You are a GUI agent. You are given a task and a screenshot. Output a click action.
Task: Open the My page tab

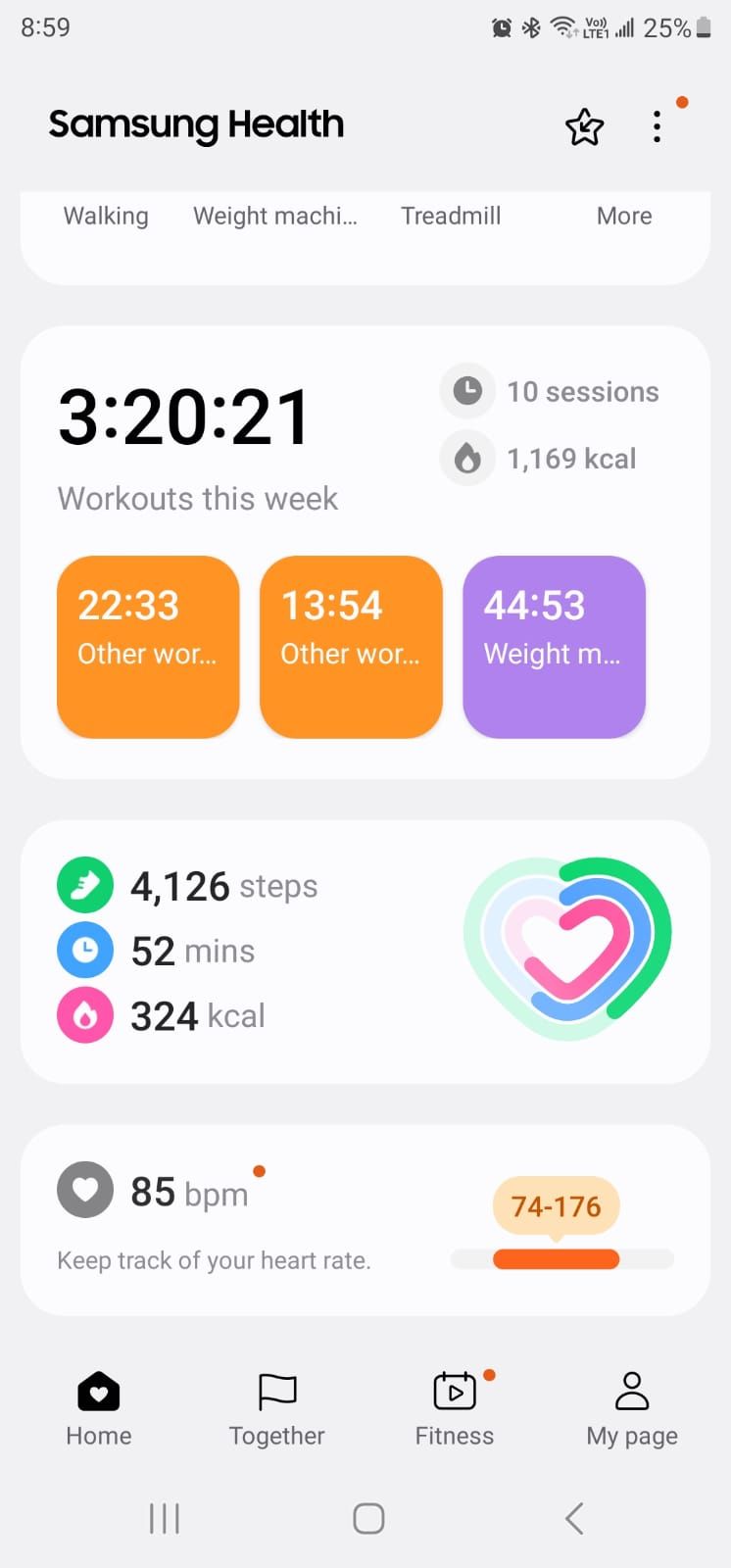coord(632,1409)
